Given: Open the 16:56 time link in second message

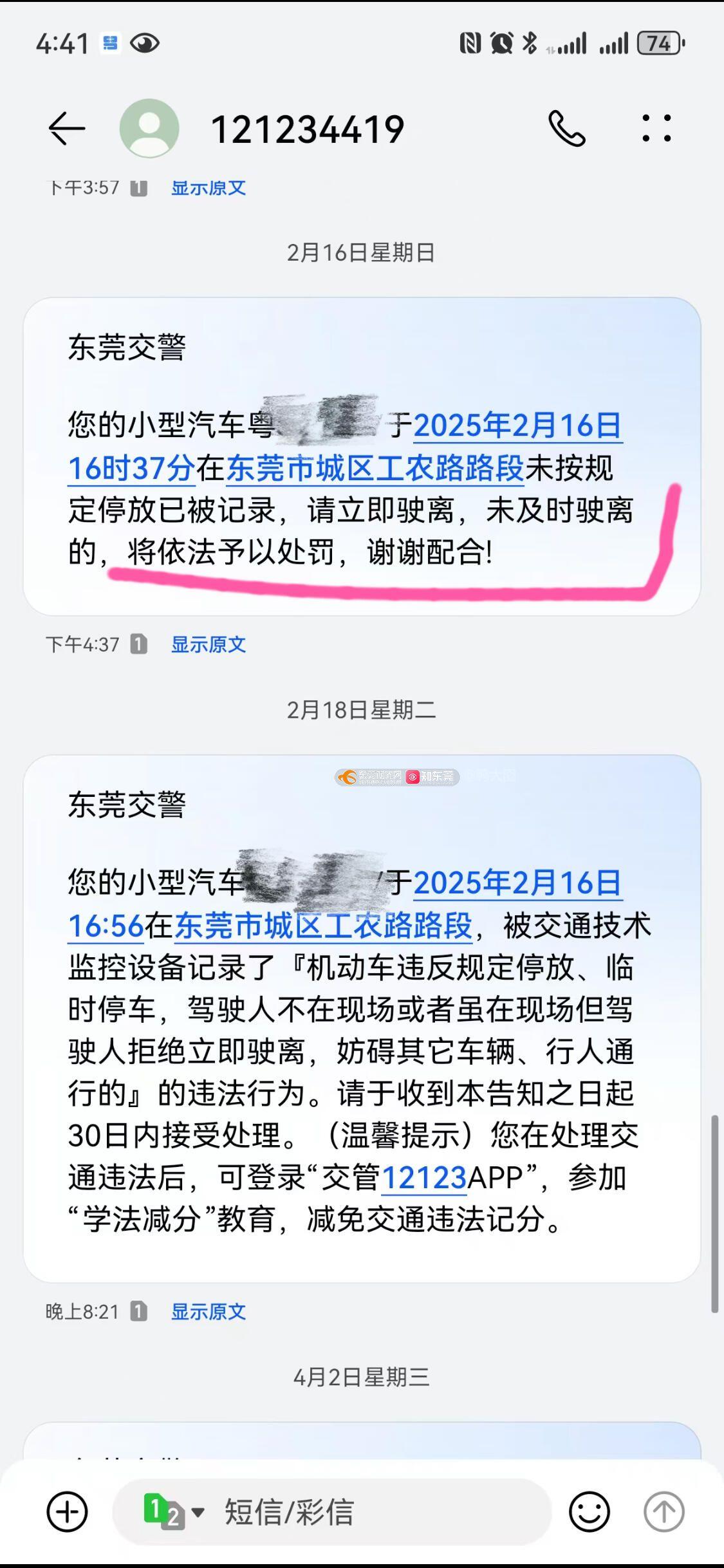Looking at the screenshot, I should click(x=106, y=926).
